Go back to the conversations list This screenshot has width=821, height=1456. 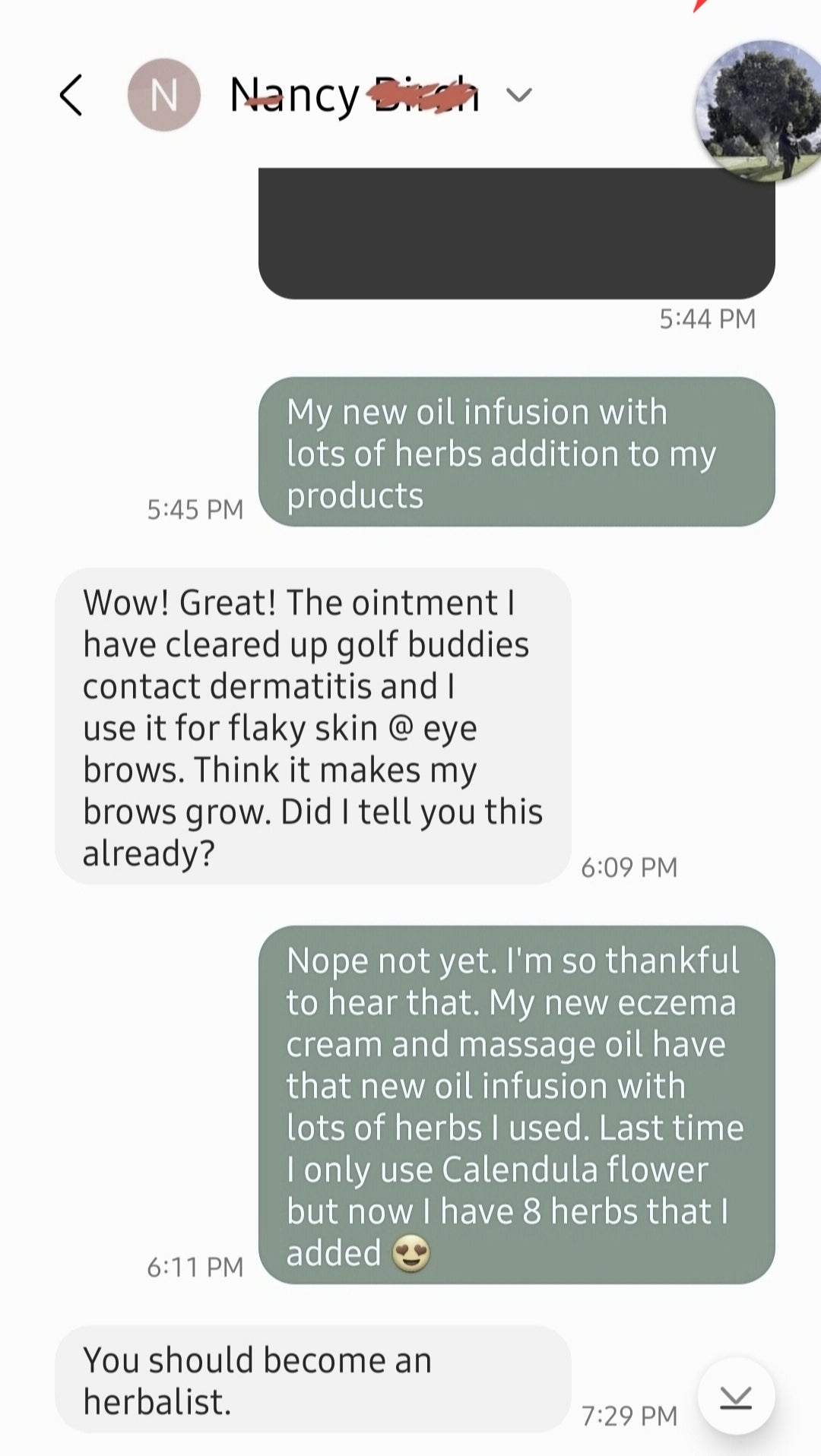71,96
